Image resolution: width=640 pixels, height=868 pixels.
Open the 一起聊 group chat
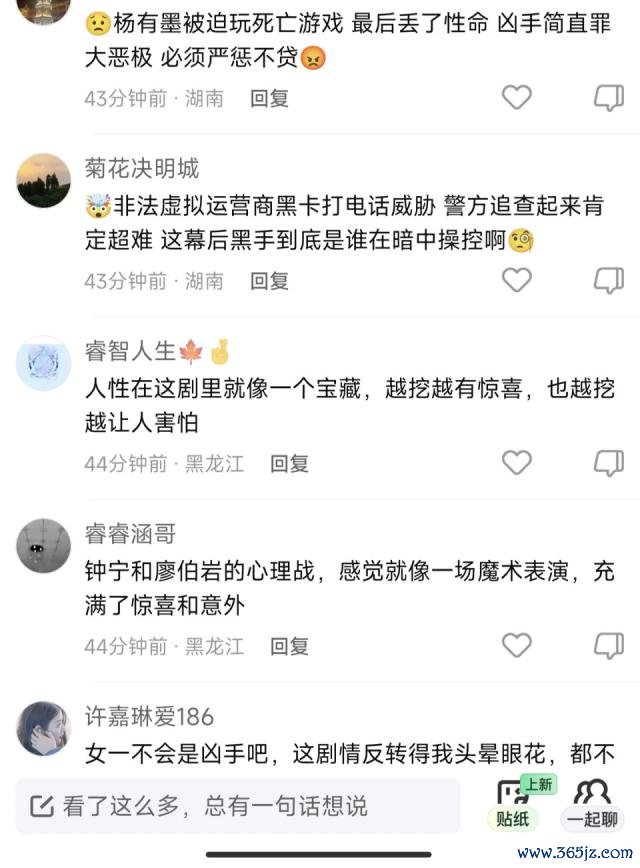click(591, 804)
